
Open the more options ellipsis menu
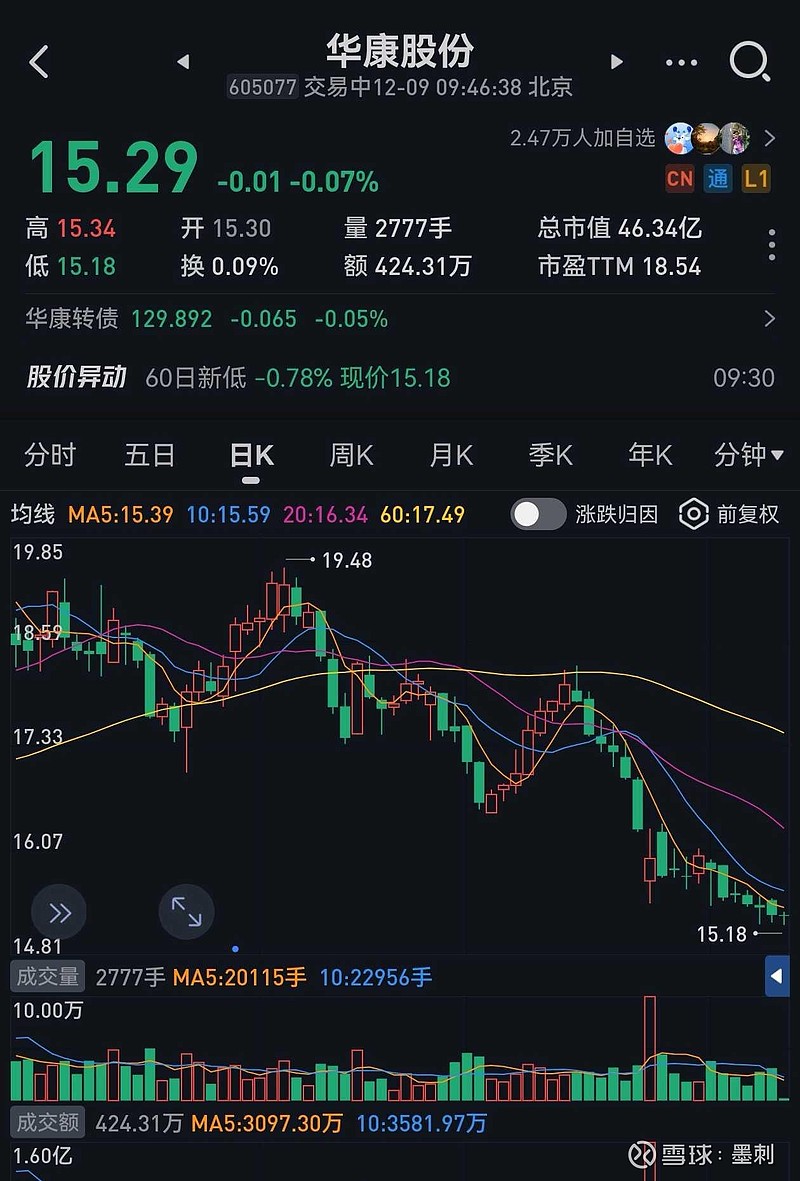coord(681,61)
